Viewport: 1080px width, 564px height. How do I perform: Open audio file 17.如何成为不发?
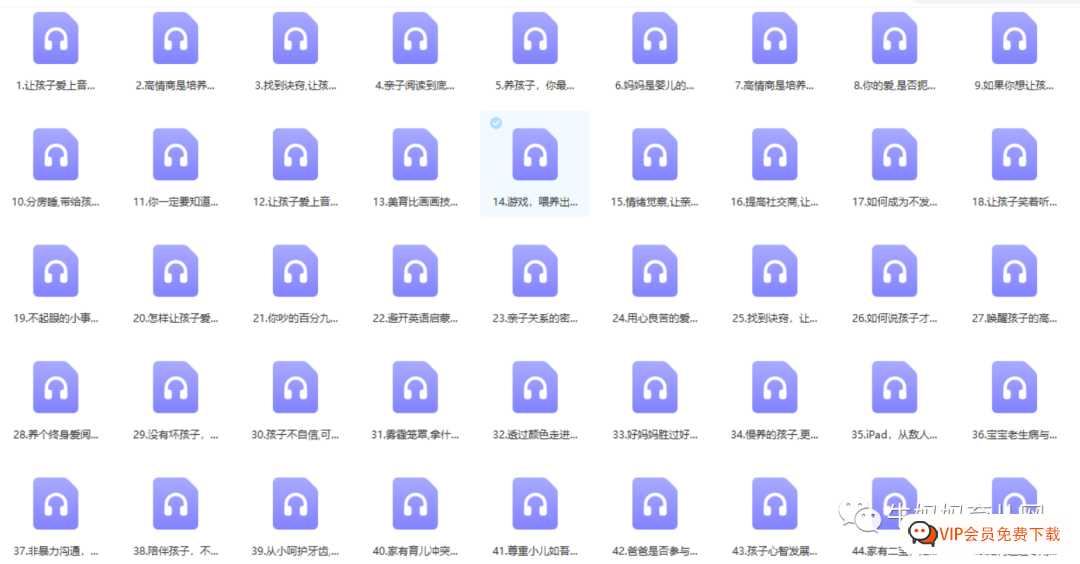pos(894,155)
